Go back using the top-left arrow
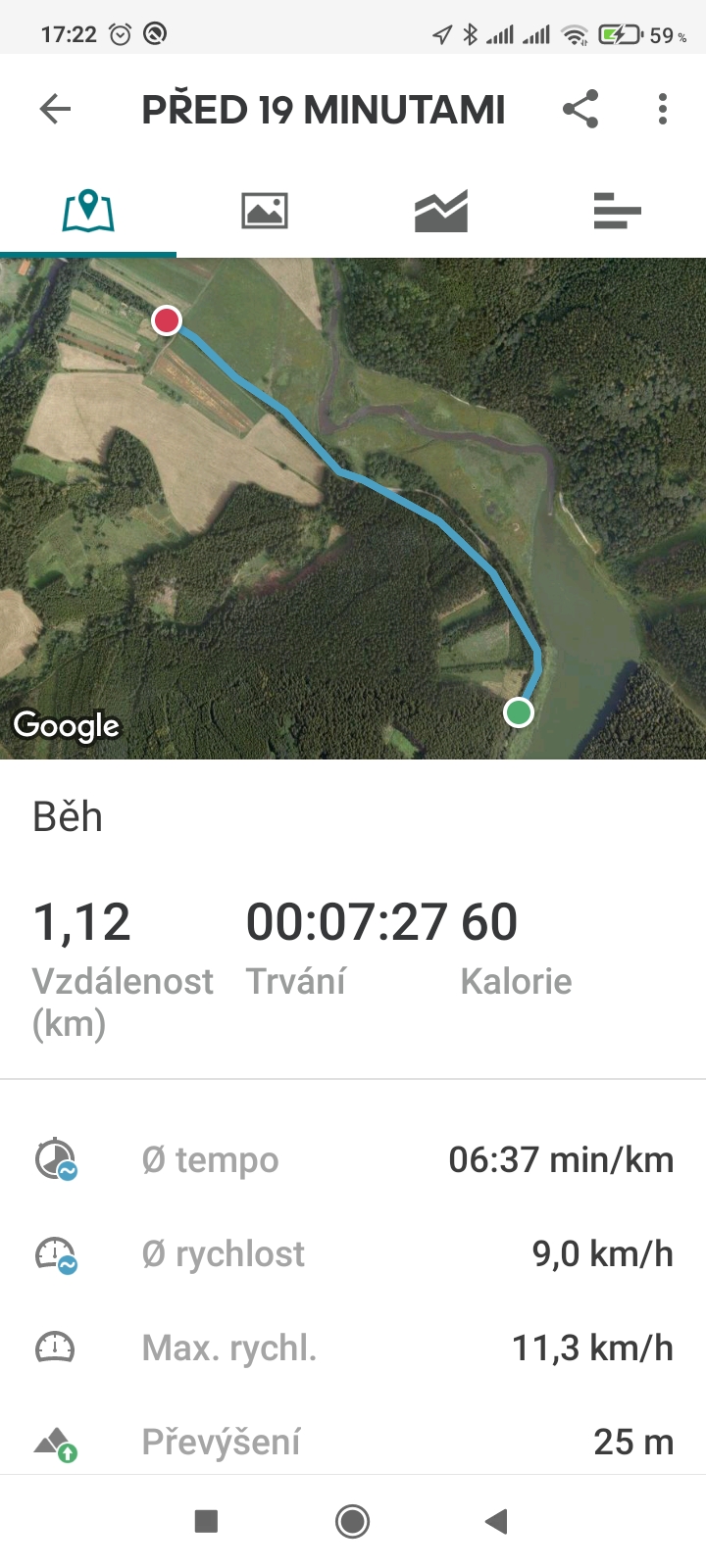The height and width of the screenshot is (1568, 706). pyautogui.click(x=56, y=109)
